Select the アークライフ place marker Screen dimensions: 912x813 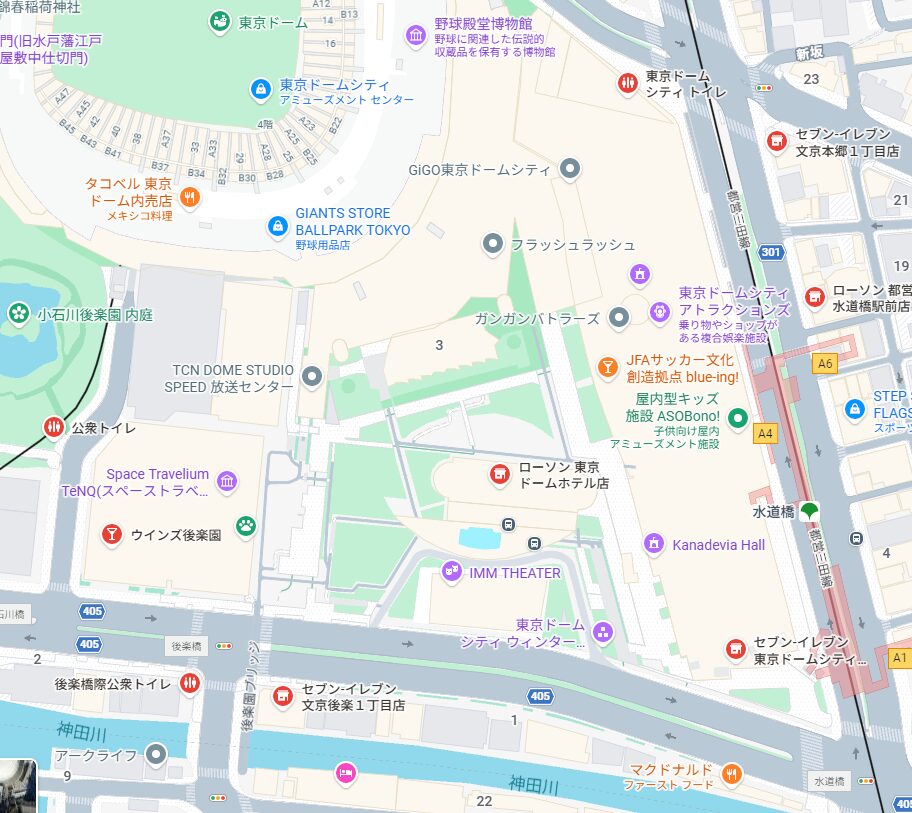(156, 755)
